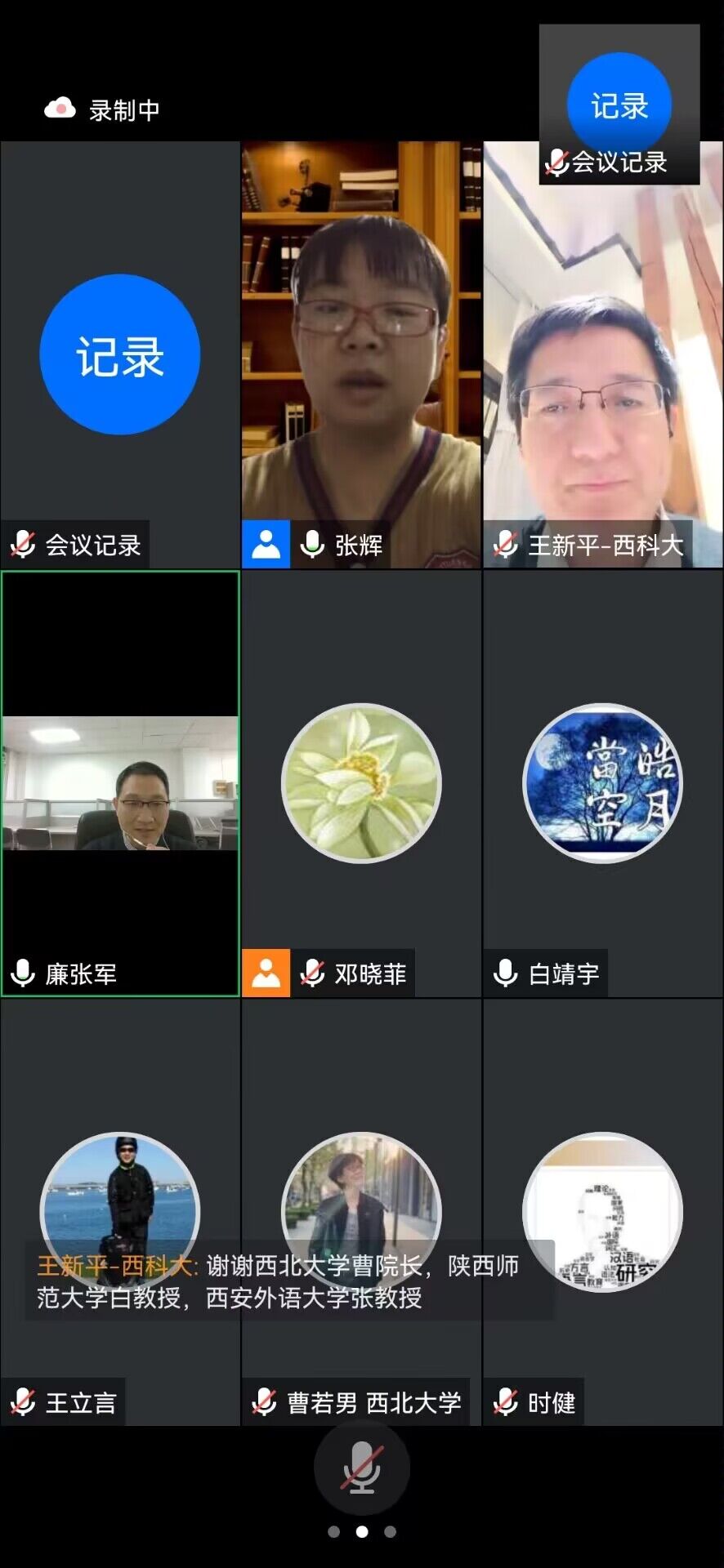This screenshot has height=1568, width=724.
Task: Unmute your microphone at the bottom
Action: click(x=361, y=1468)
